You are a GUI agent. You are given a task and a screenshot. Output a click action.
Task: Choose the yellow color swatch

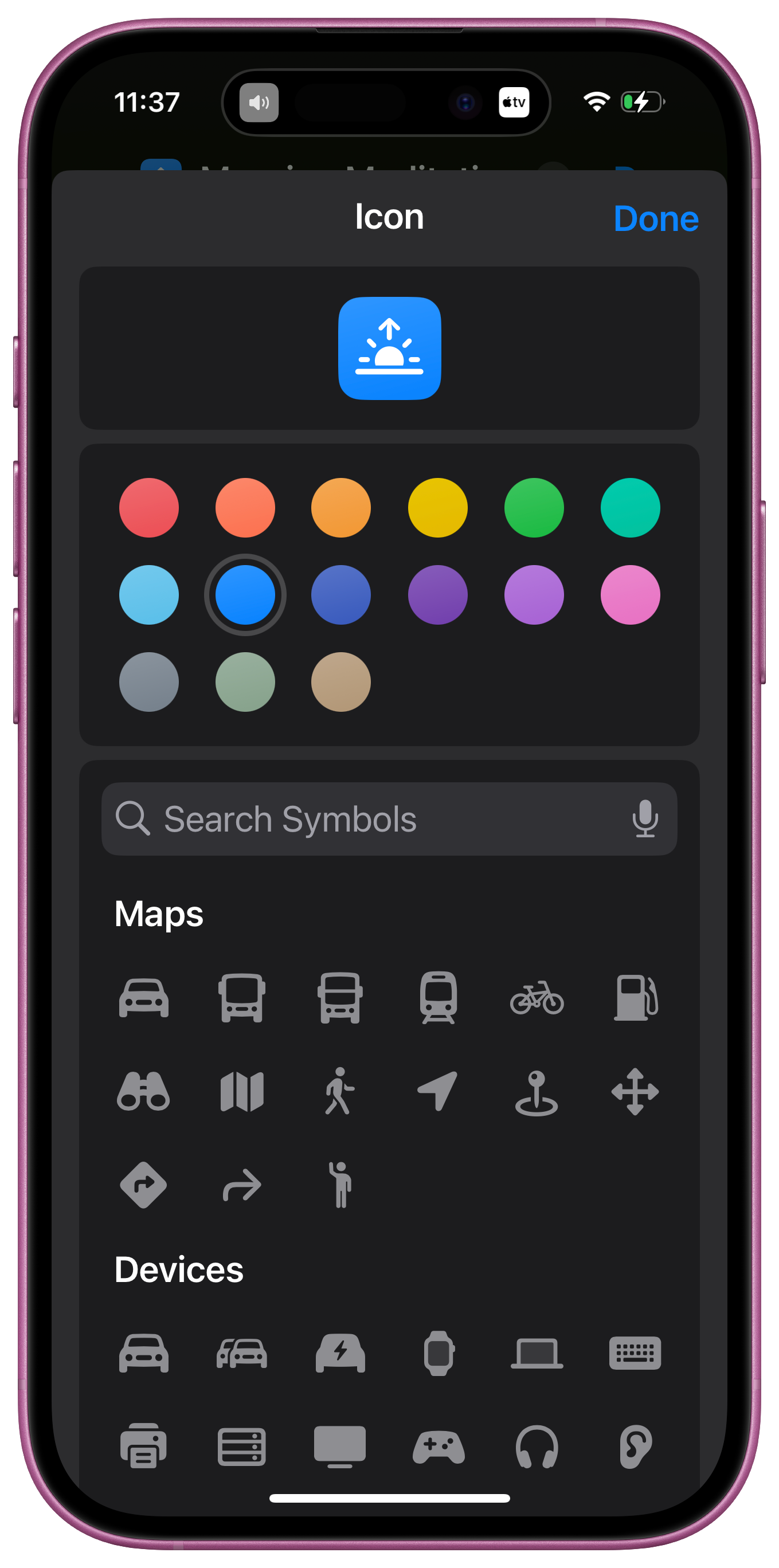pyautogui.click(x=437, y=508)
